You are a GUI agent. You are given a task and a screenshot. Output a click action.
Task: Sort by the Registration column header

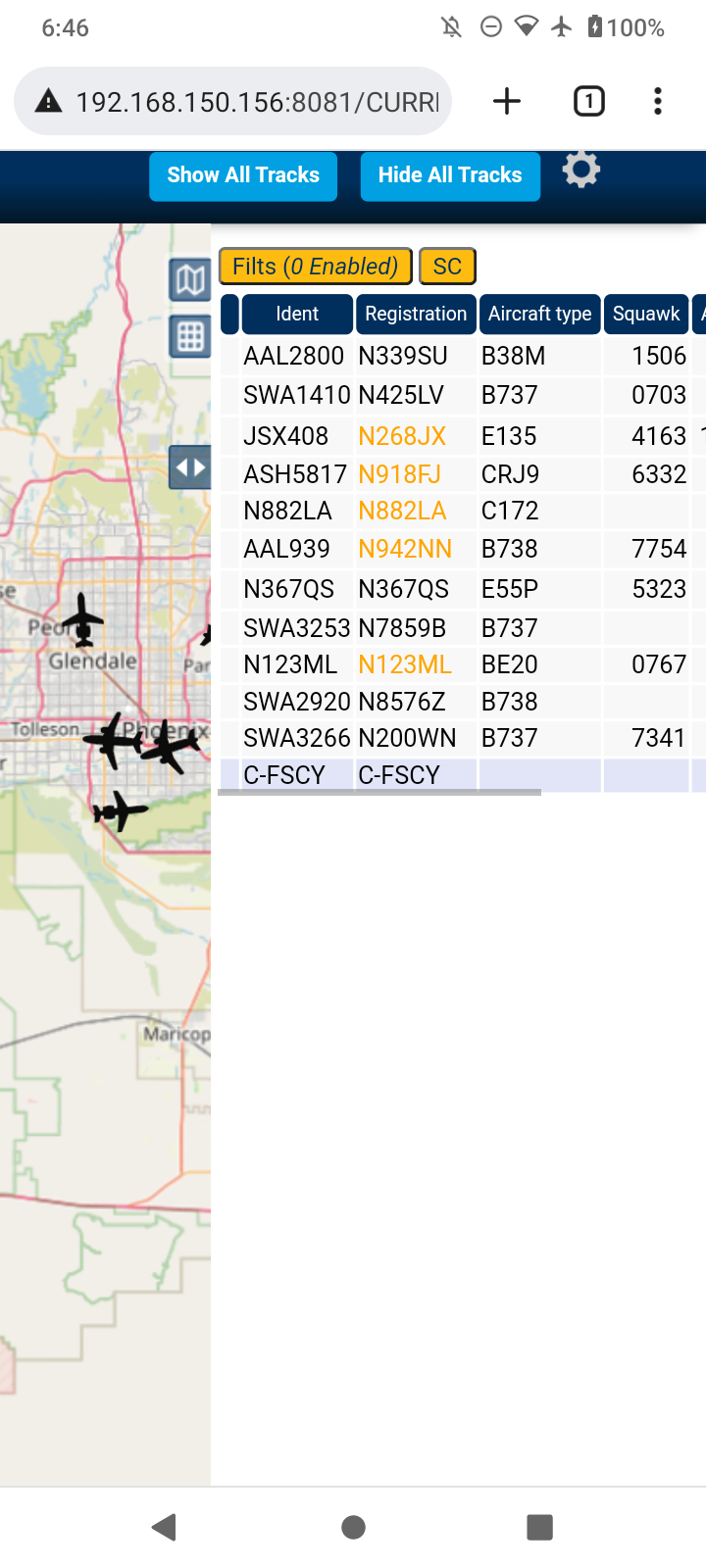416,314
